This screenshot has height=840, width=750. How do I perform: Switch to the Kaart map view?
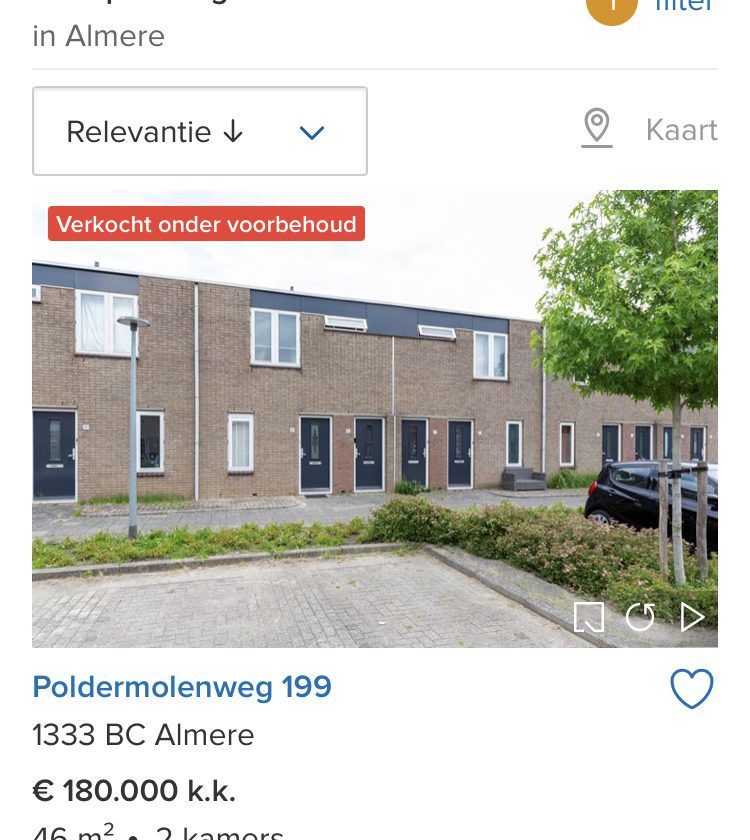pyautogui.click(x=650, y=130)
